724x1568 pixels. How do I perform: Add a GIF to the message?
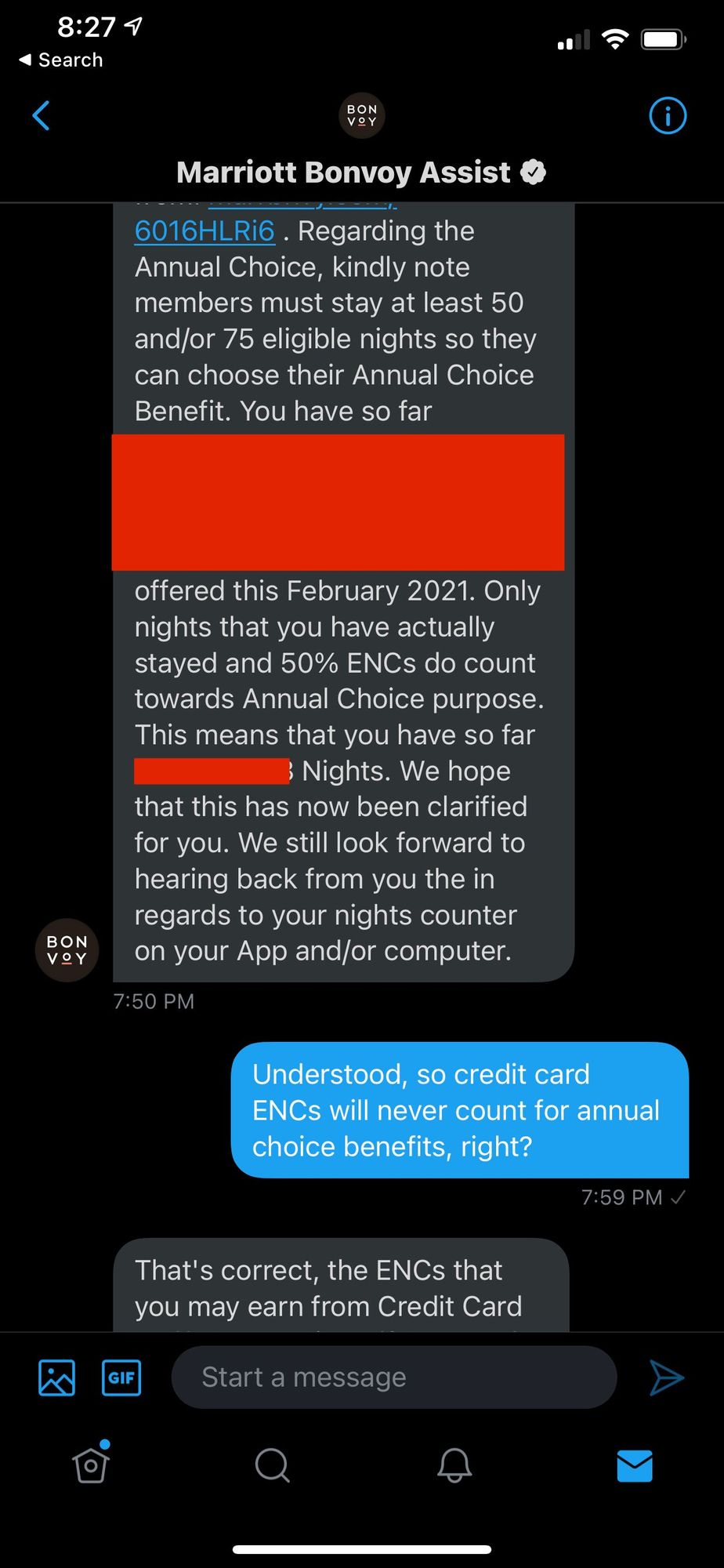121,1377
